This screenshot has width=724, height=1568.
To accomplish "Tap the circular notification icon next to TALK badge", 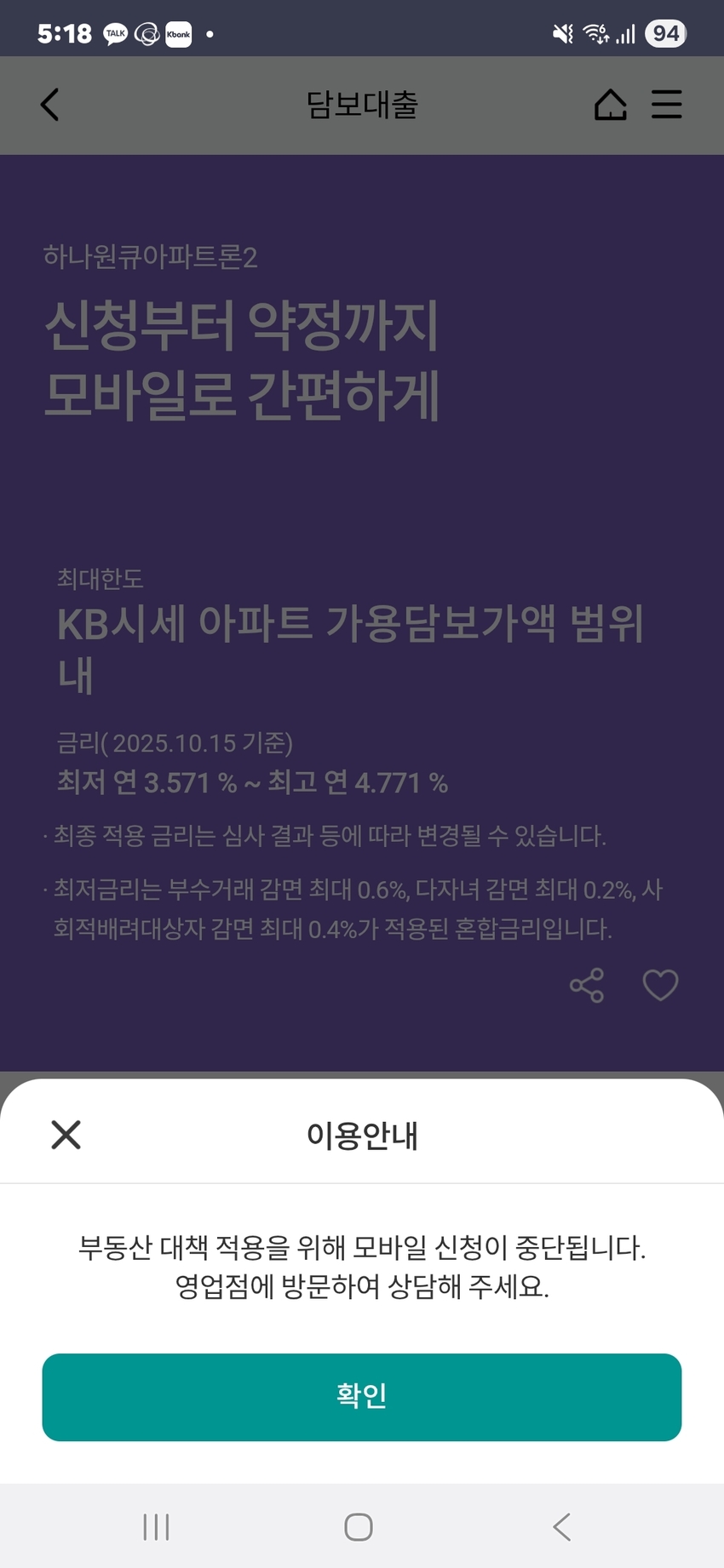I will tap(147, 33).
